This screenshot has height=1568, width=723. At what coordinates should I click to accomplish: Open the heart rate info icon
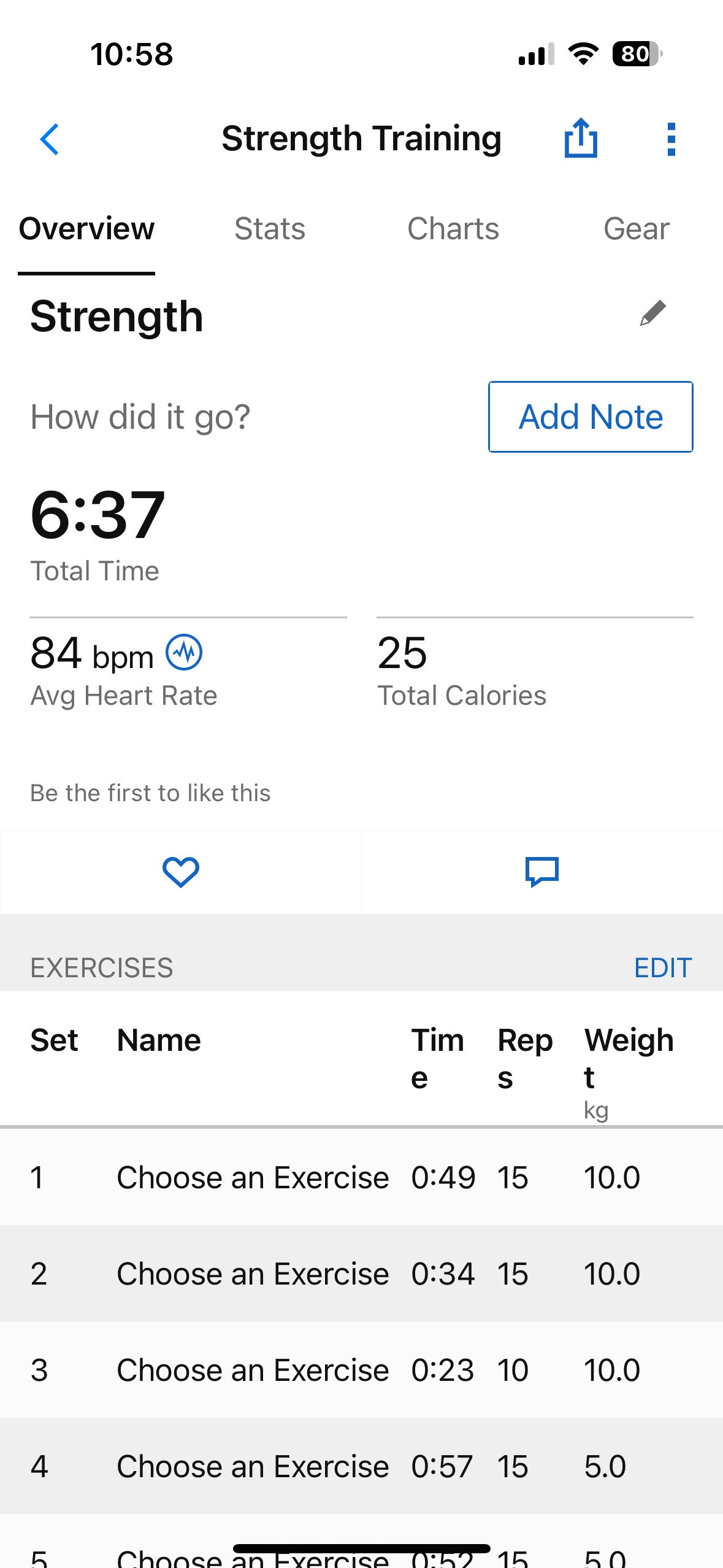pos(184,653)
